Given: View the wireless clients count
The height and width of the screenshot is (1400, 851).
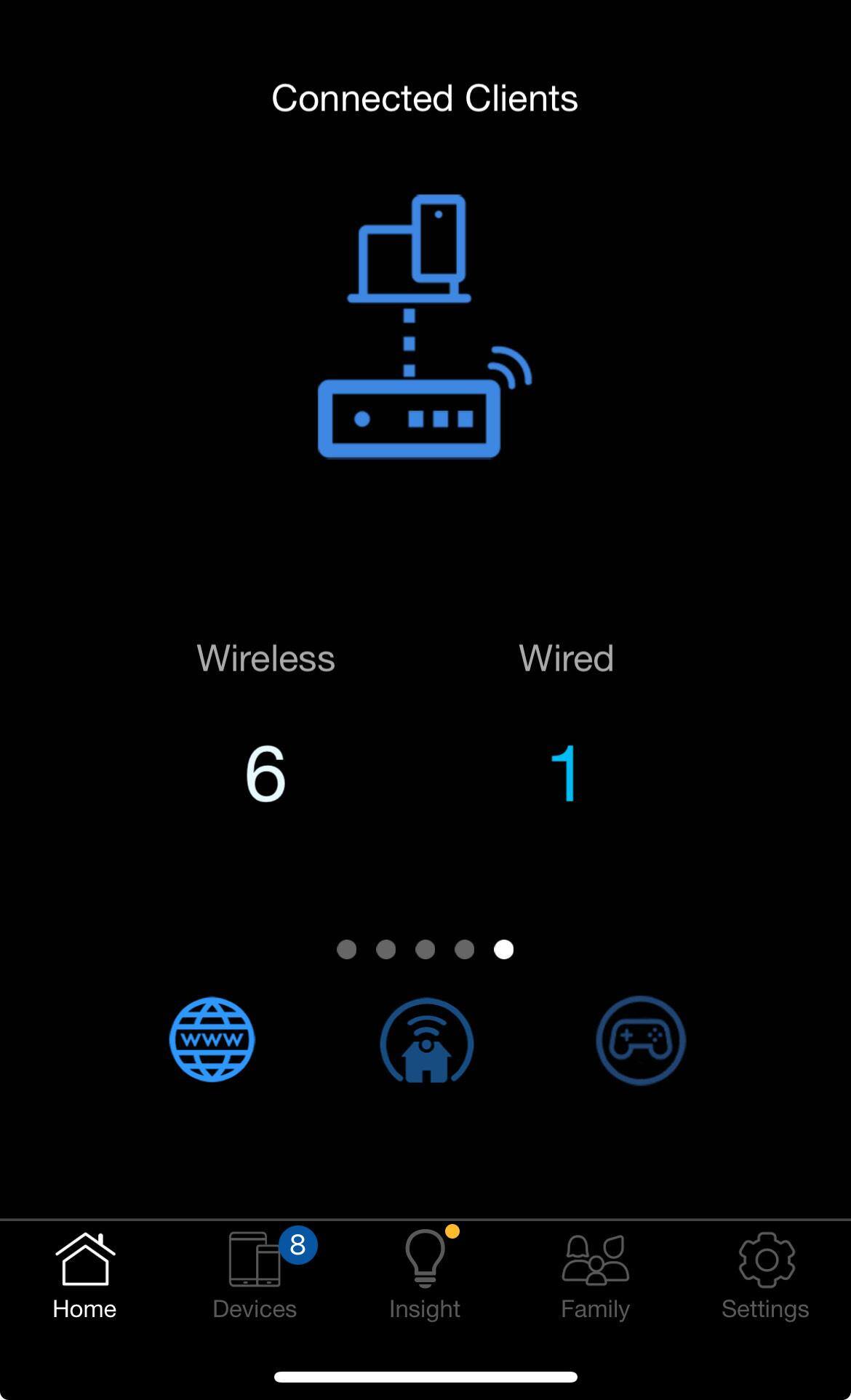Looking at the screenshot, I should click(x=265, y=772).
